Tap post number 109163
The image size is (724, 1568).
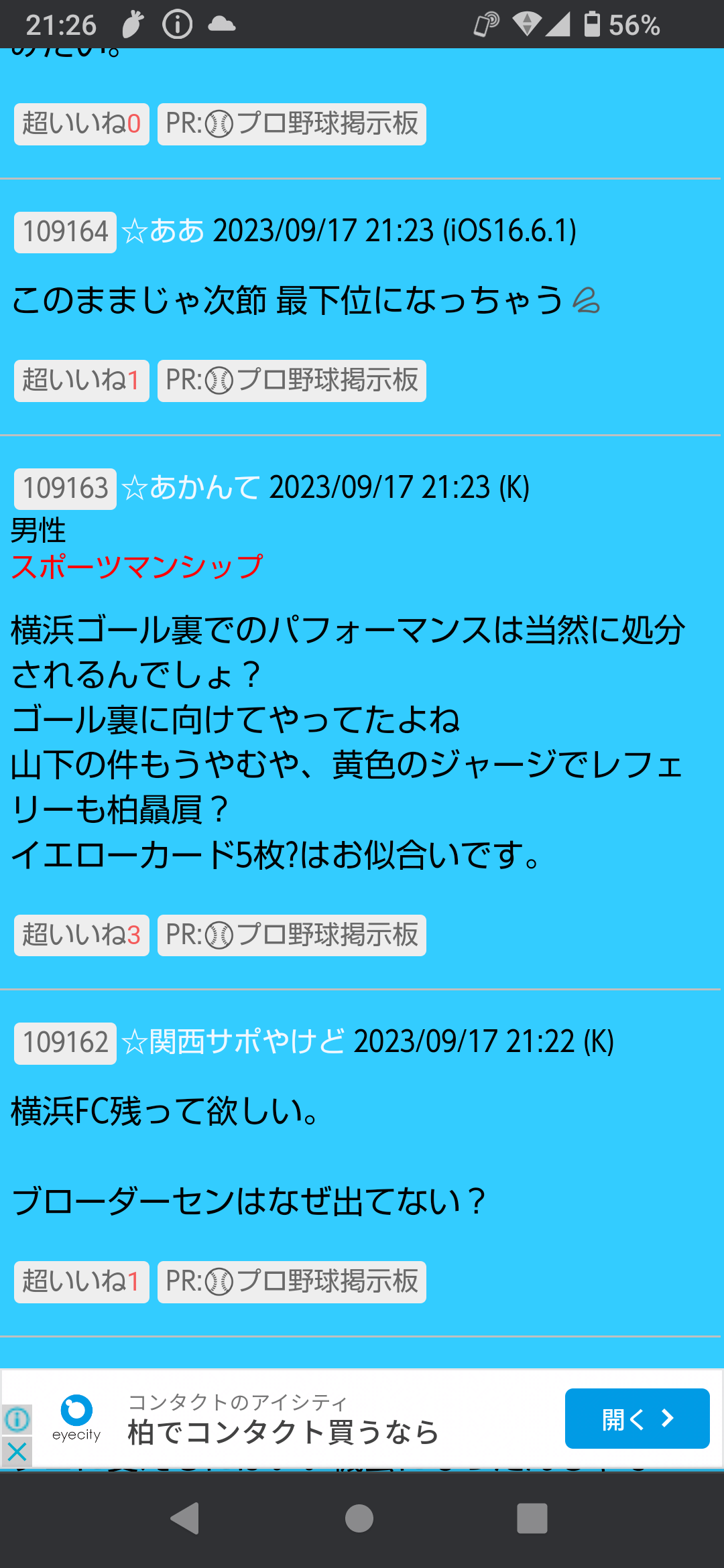coord(65,489)
